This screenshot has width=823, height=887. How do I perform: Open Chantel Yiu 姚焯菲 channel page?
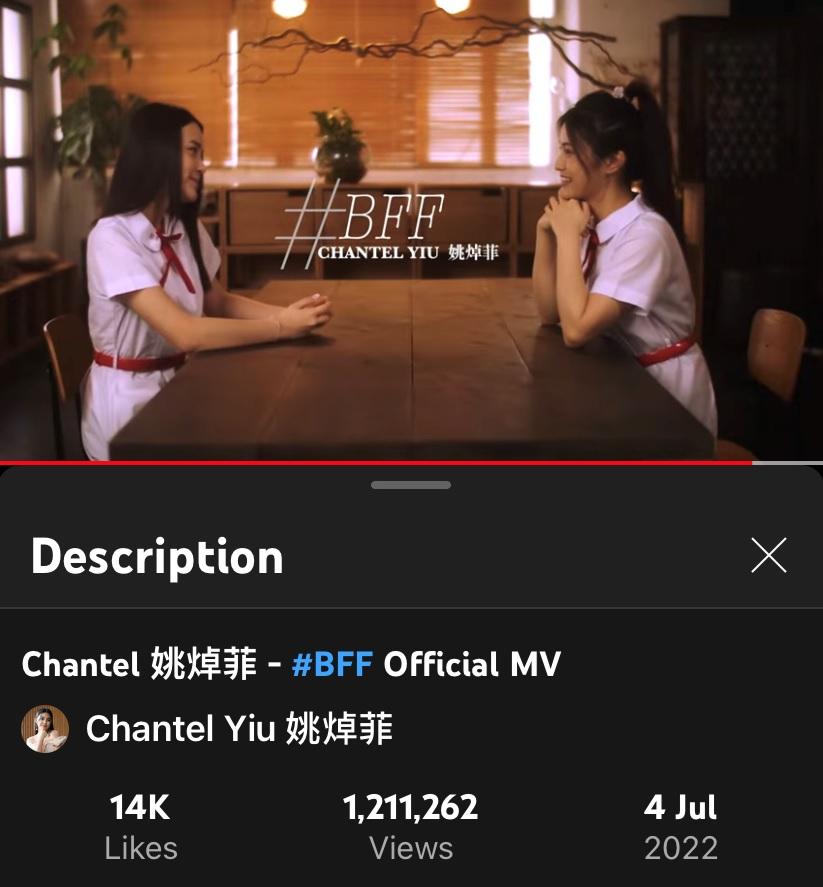coord(238,728)
